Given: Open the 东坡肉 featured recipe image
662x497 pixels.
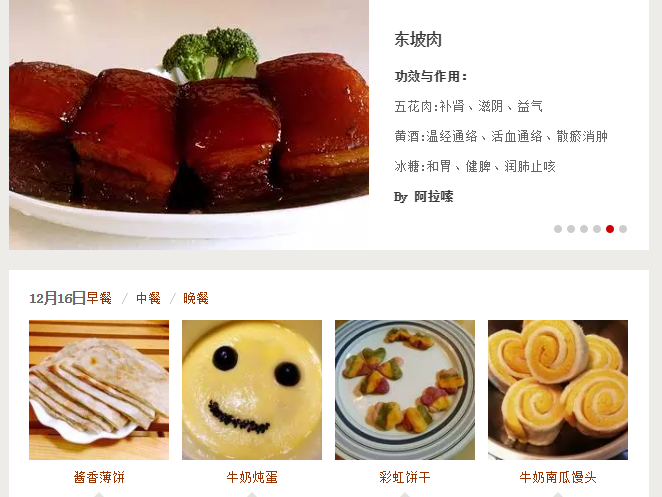Looking at the screenshot, I should point(189,124).
